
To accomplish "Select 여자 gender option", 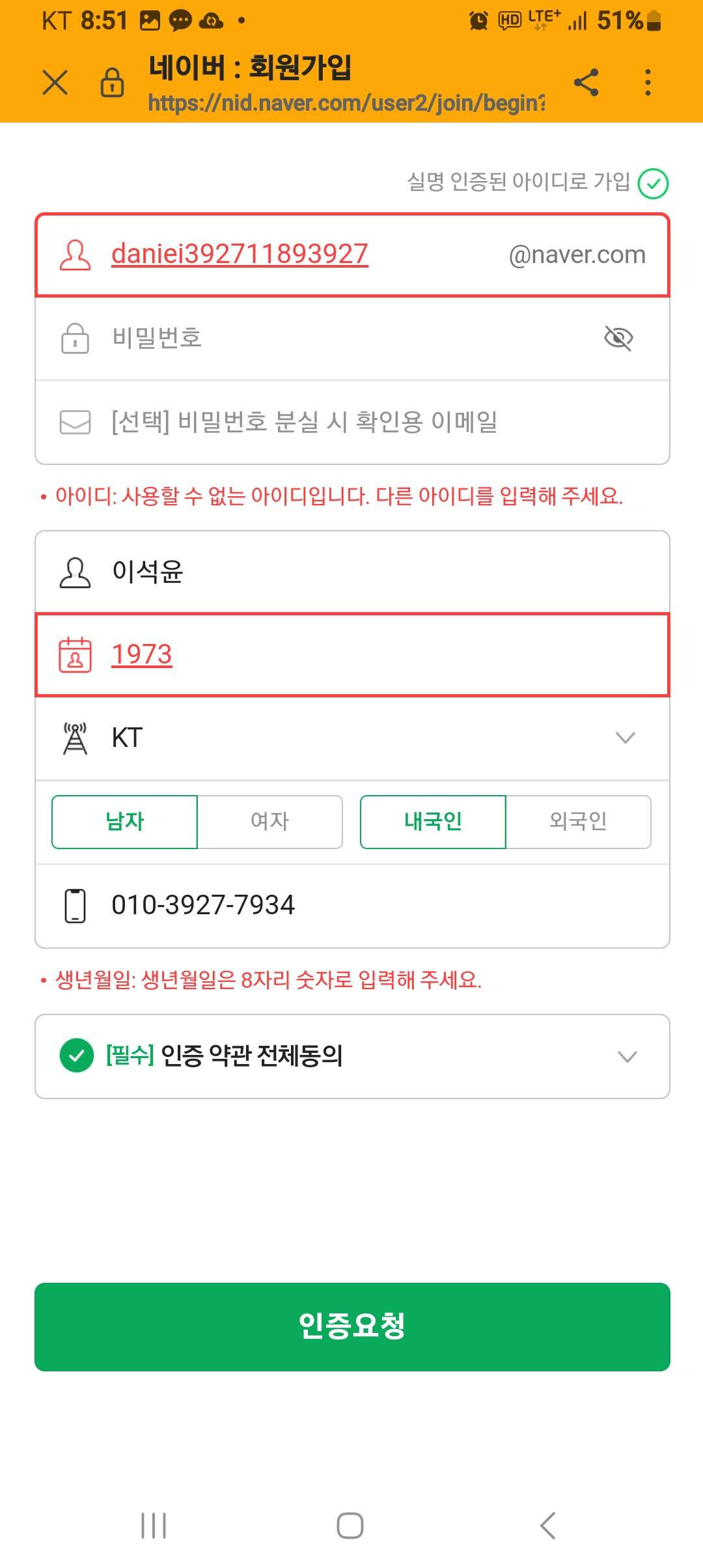I will point(269,822).
